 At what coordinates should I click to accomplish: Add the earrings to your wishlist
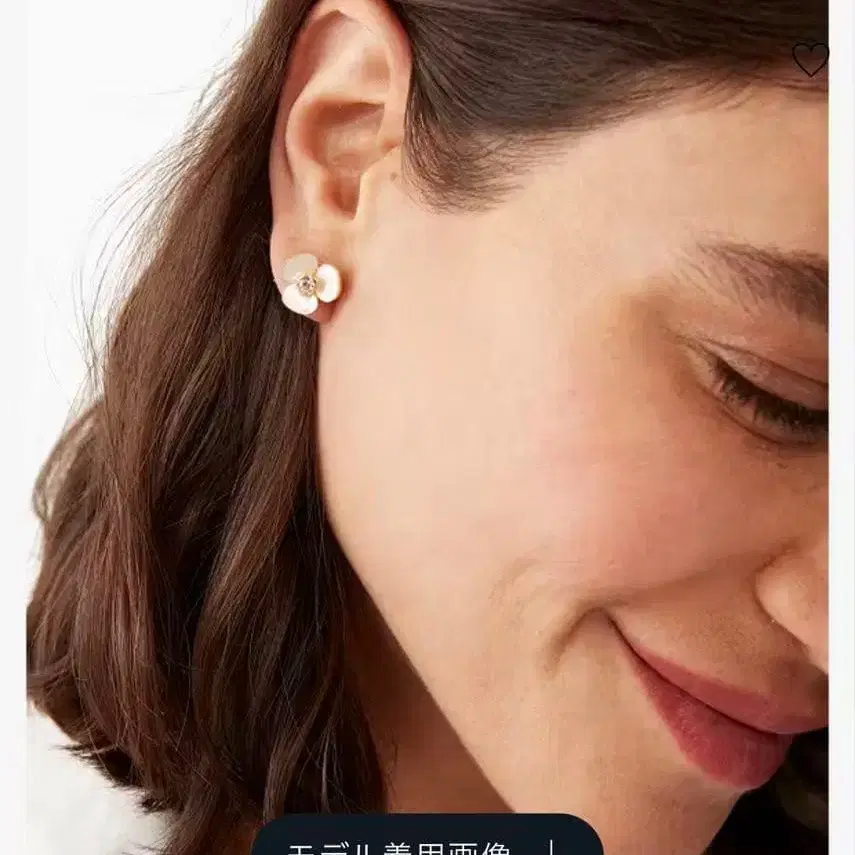pyautogui.click(x=810, y=60)
